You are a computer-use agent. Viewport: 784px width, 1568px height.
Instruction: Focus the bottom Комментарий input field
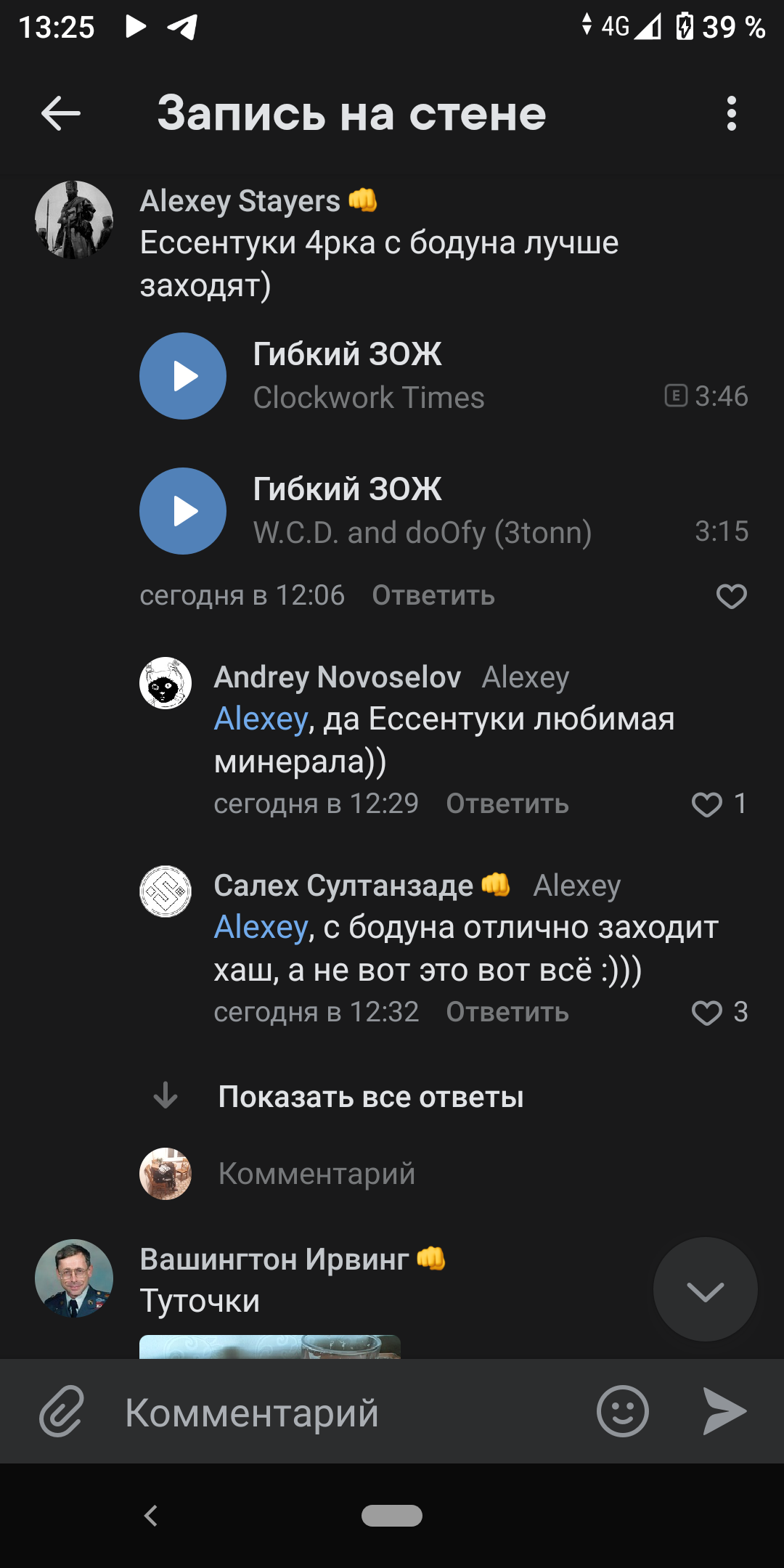348,1413
